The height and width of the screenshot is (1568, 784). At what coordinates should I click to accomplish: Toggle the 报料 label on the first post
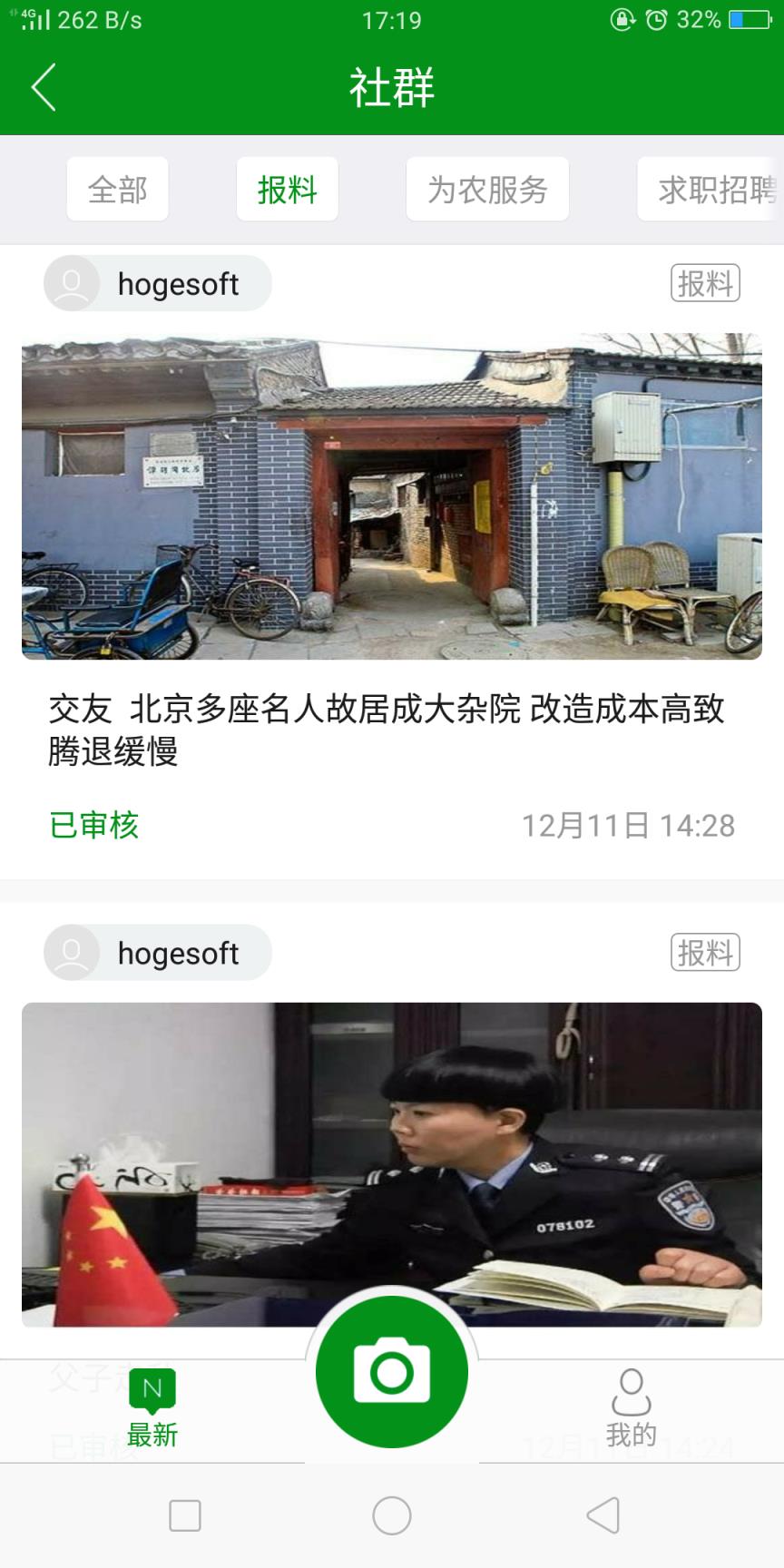click(x=705, y=283)
